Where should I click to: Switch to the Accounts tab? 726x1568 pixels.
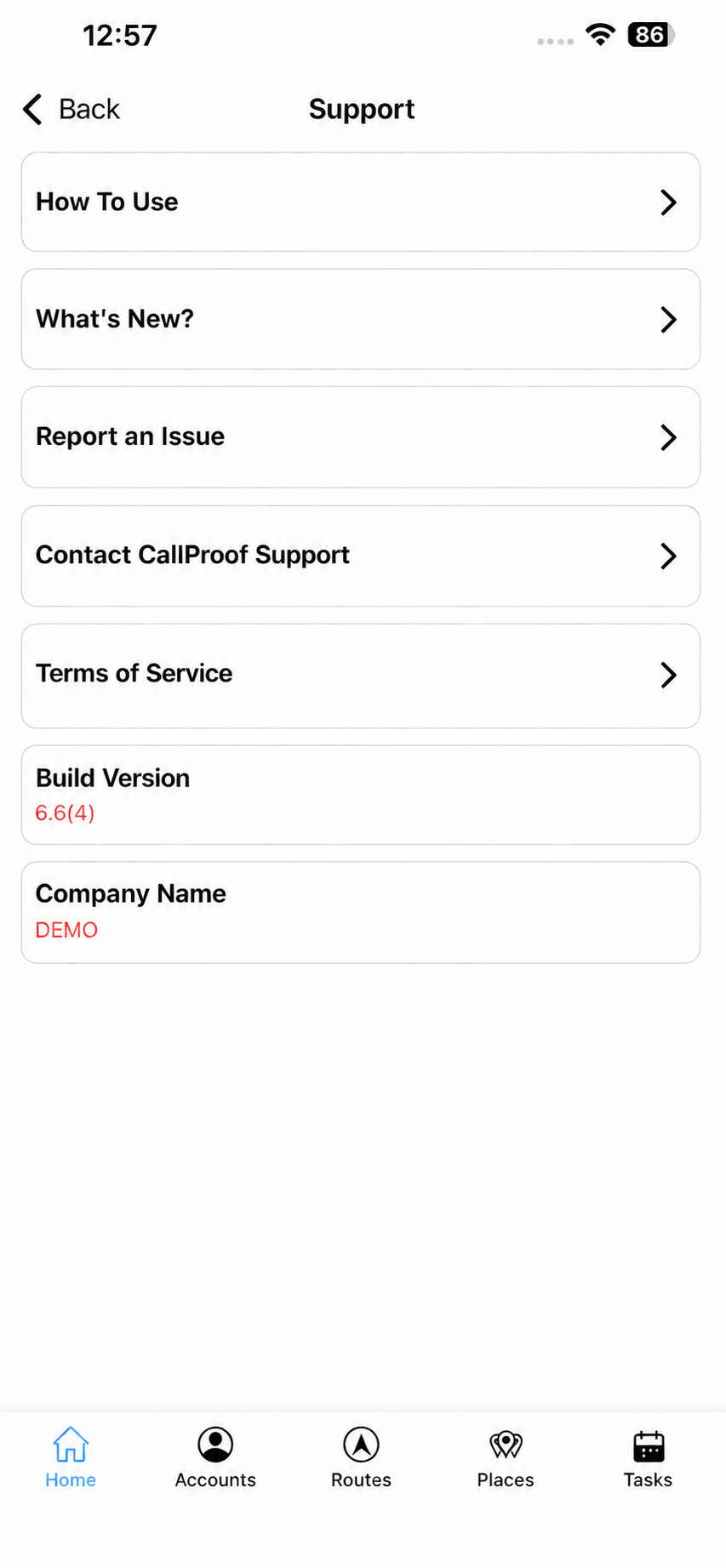click(x=215, y=1457)
